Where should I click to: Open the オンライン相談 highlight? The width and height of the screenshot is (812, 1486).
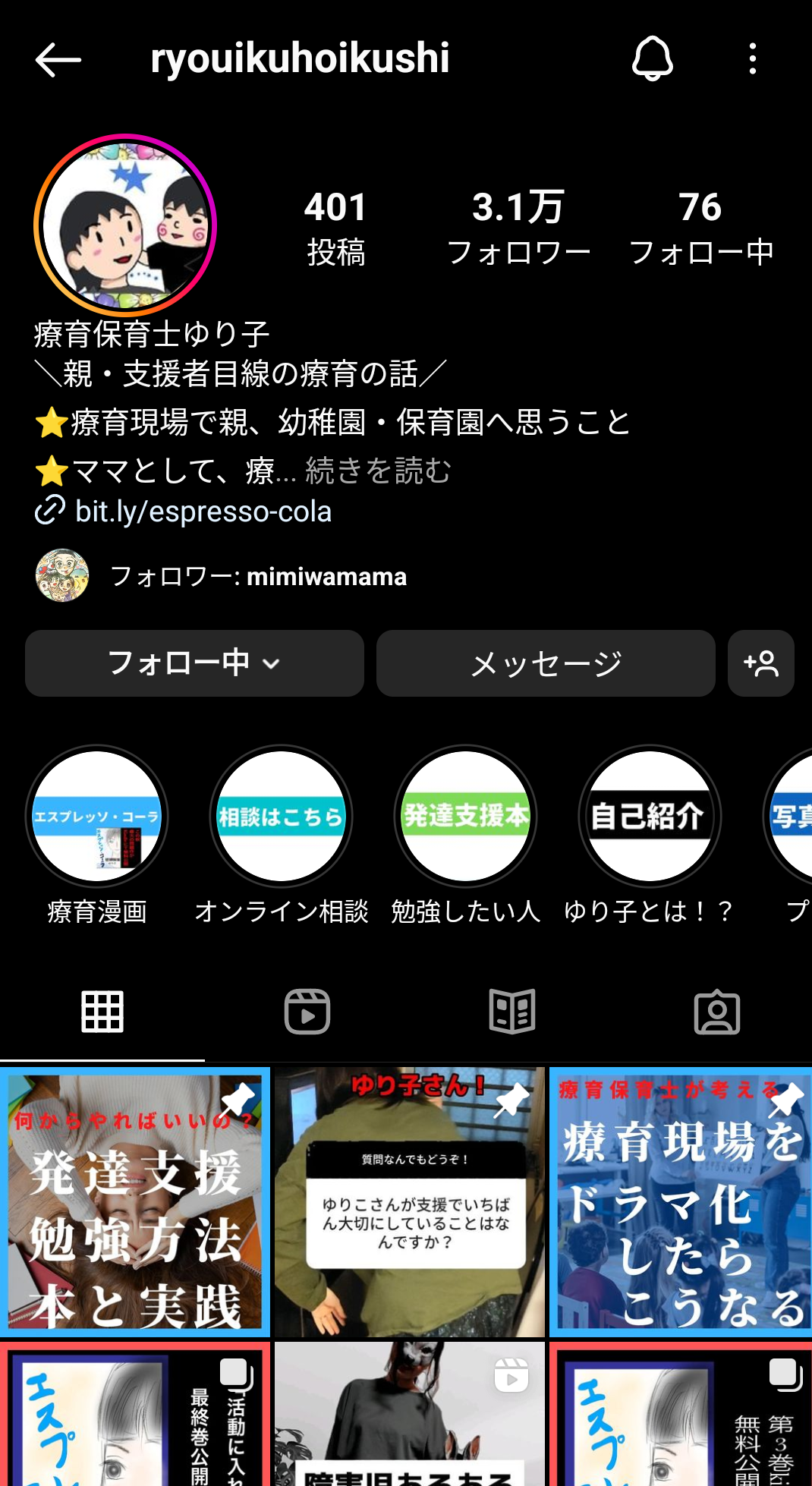point(281,817)
